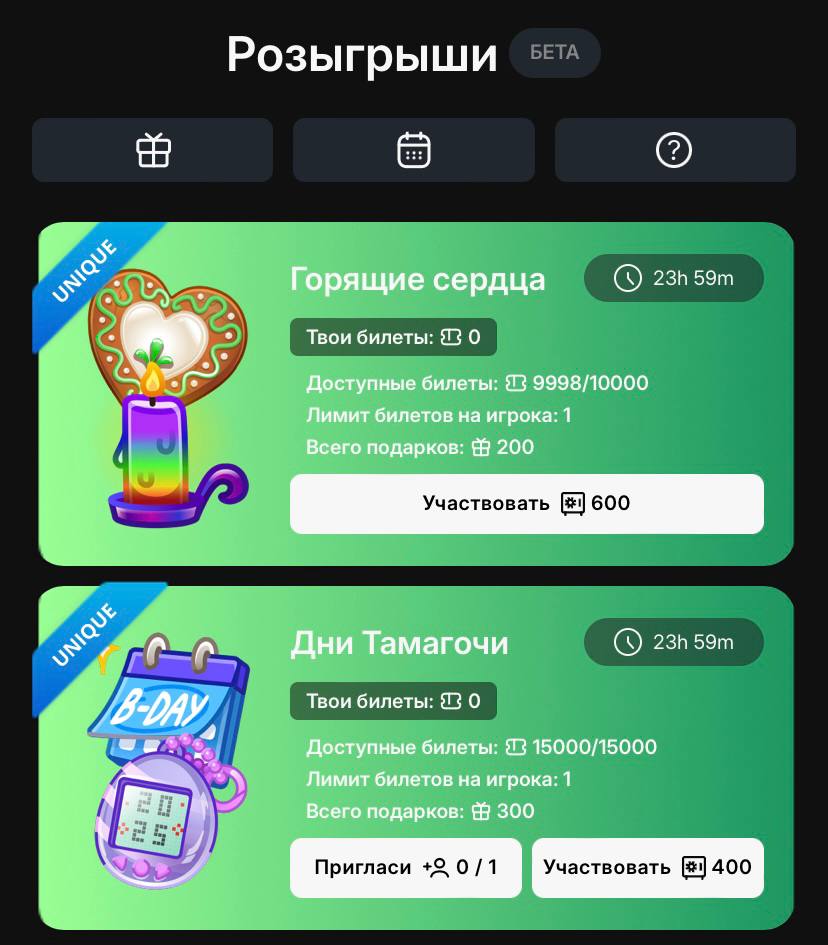Image resolution: width=828 pixels, height=945 pixels.
Task: Open the gifts tab with the gift icon
Action: [x=153, y=150]
